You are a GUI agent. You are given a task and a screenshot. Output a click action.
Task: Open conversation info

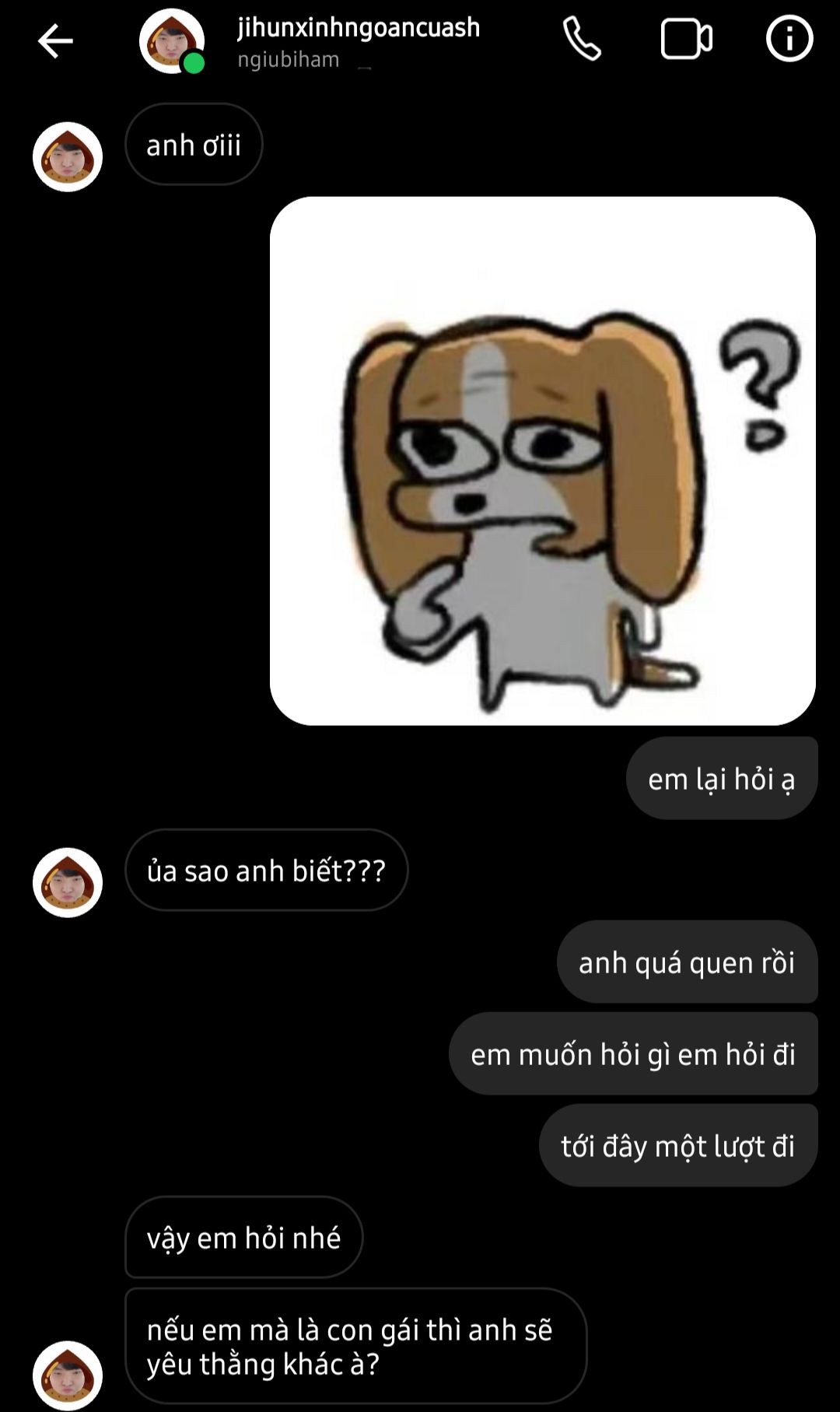pyautogui.click(x=789, y=39)
